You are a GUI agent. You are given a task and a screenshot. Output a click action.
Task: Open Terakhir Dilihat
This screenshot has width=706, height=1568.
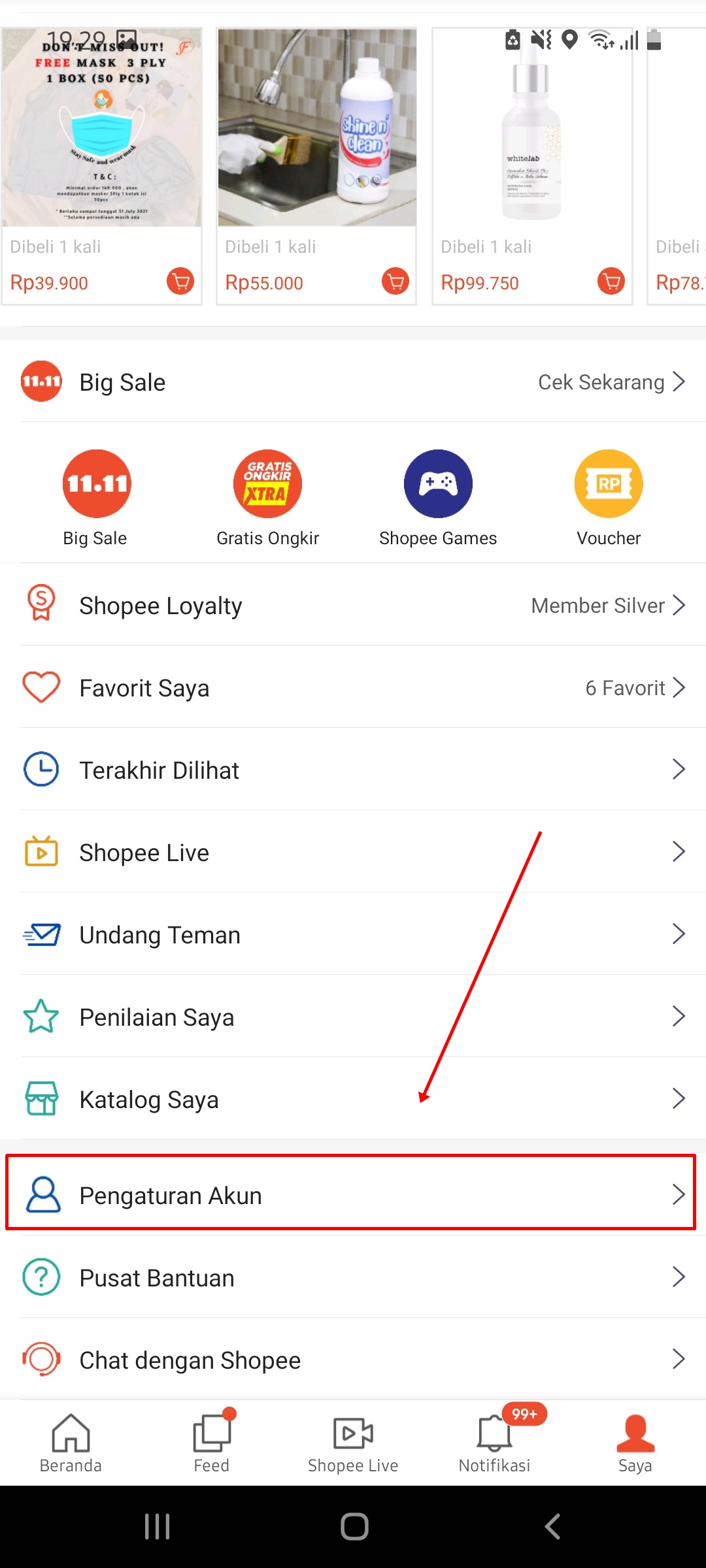tap(353, 770)
